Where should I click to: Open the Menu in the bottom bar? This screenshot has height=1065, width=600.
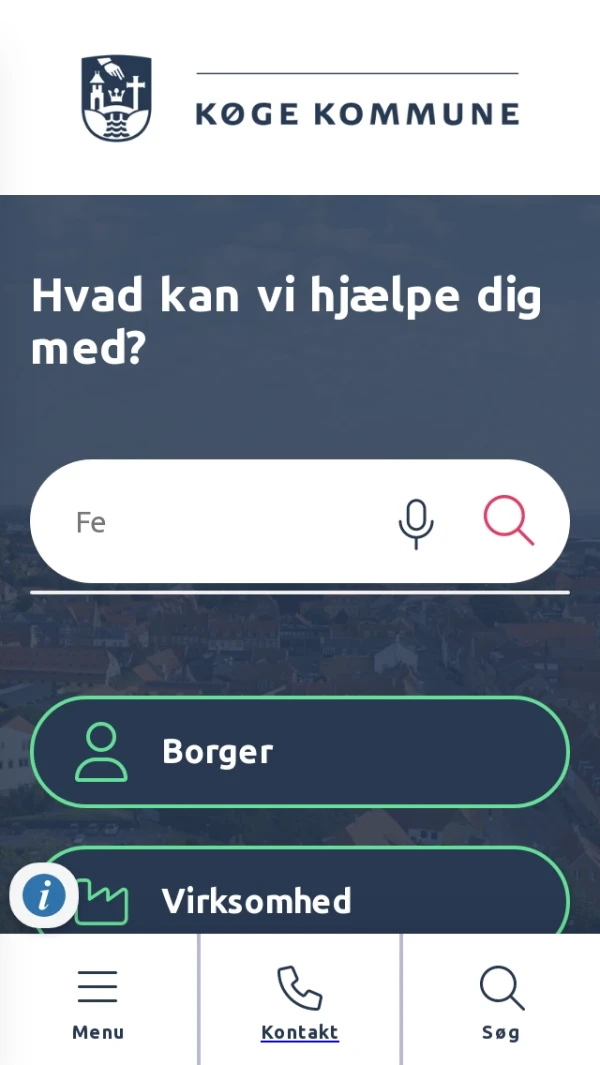(98, 1002)
